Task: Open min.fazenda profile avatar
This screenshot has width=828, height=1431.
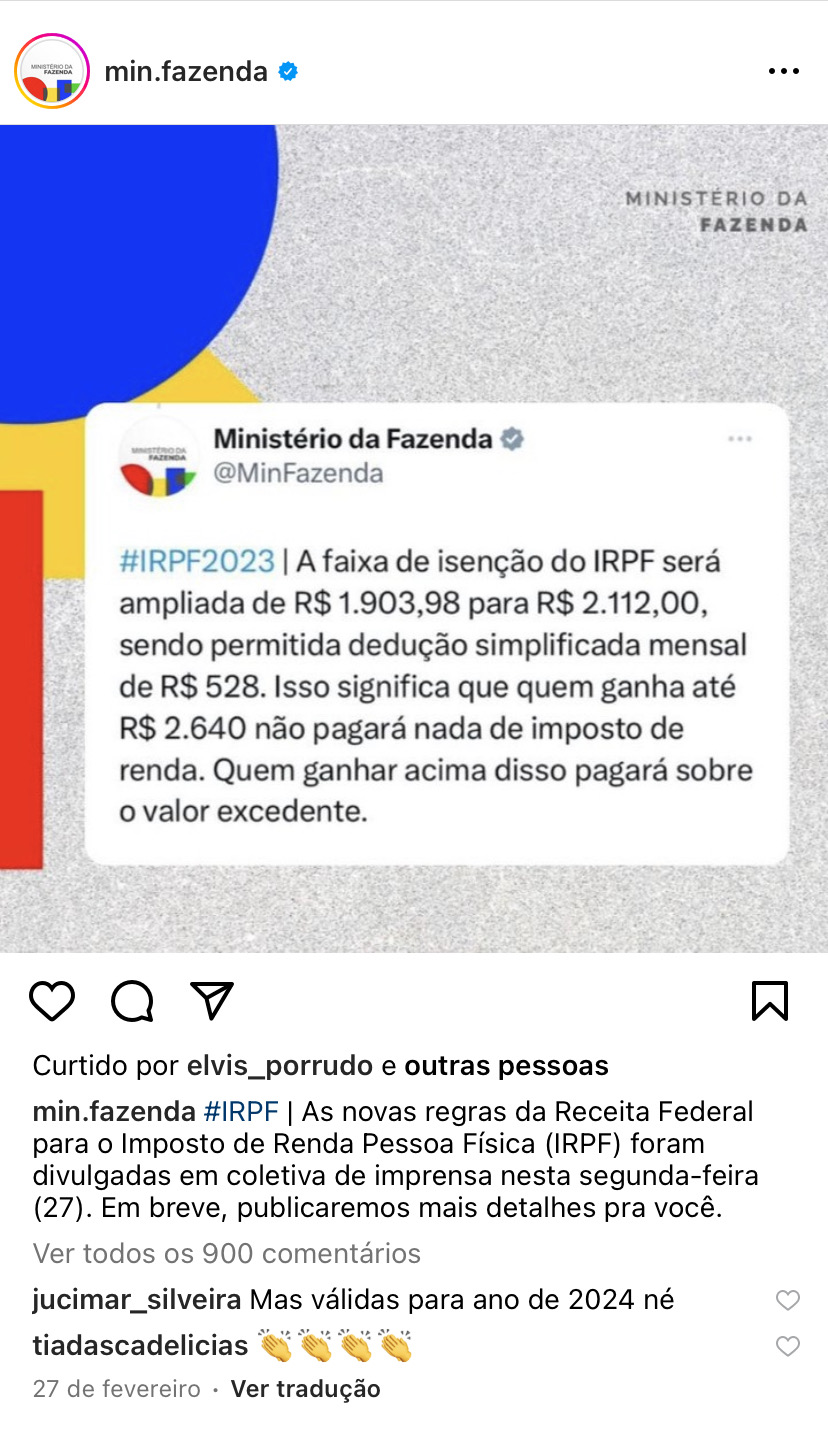Action: coord(52,71)
